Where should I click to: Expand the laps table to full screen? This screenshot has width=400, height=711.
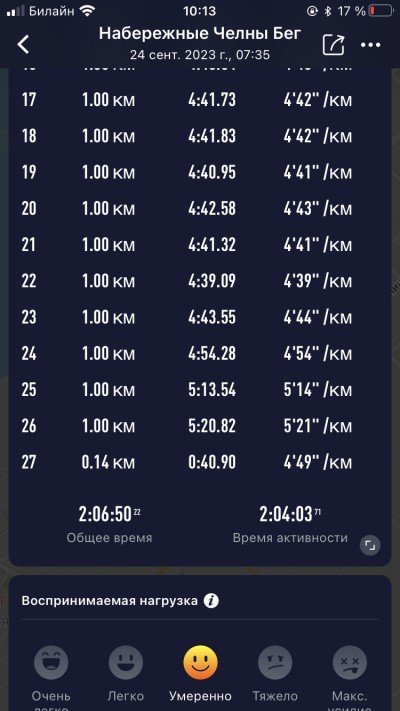click(370, 546)
